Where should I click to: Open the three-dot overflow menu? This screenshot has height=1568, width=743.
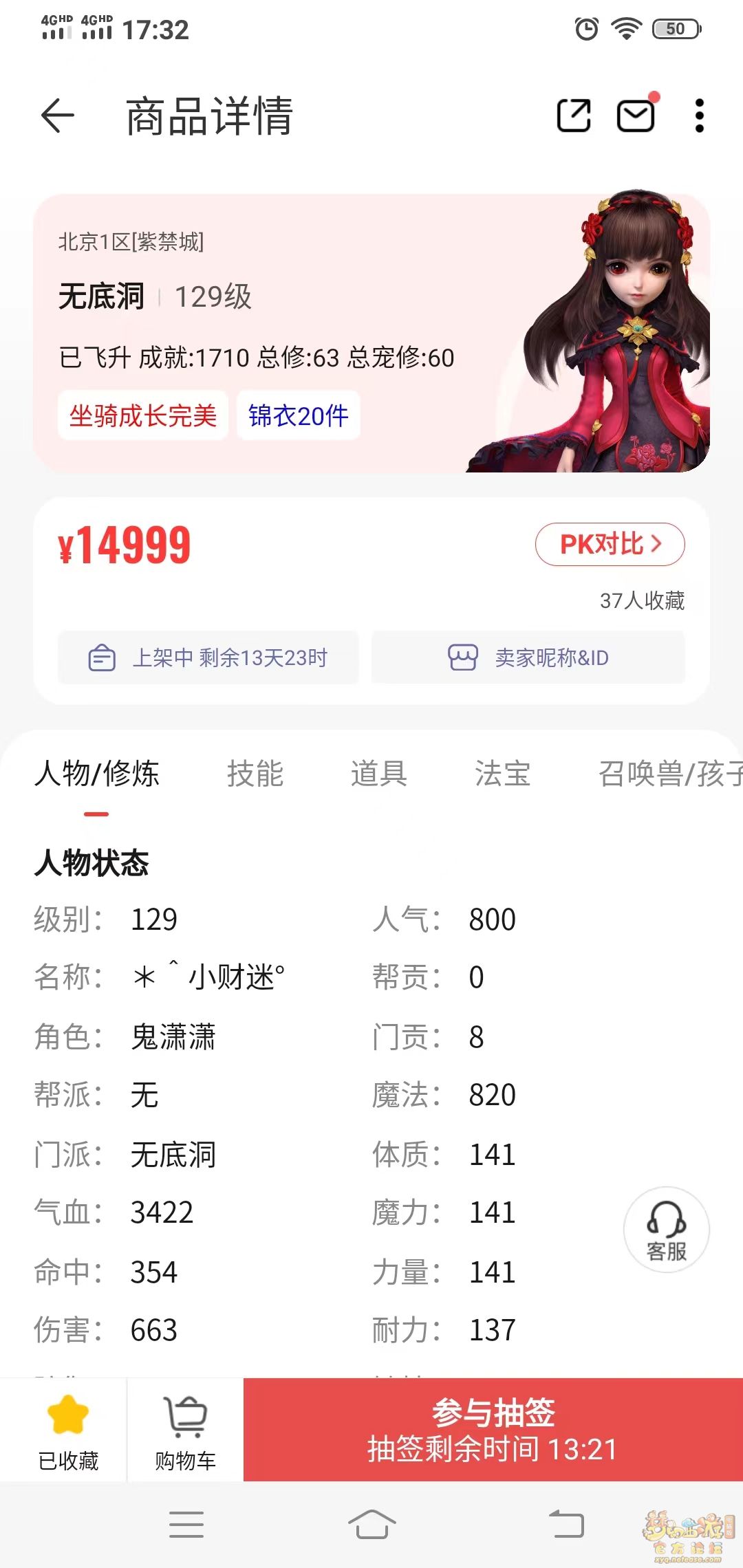[699, 116]
